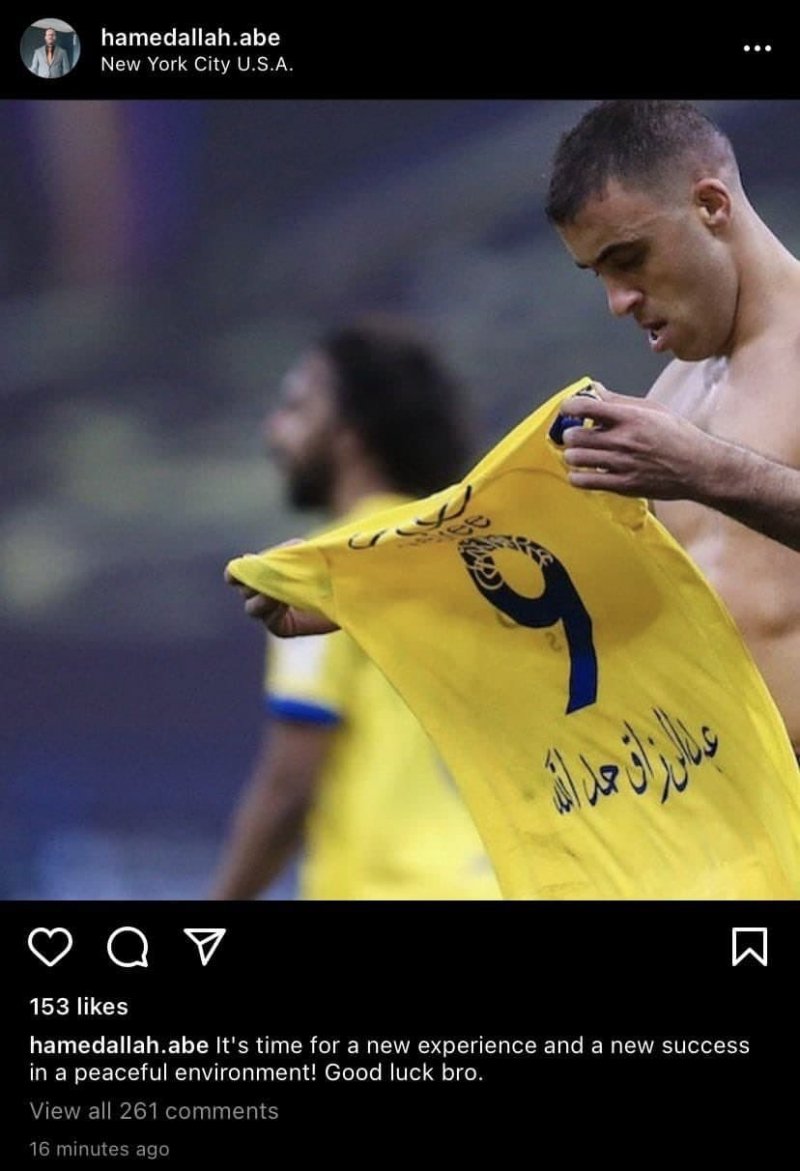
Task: View all 261 comments
Action: coord(154,1111)
